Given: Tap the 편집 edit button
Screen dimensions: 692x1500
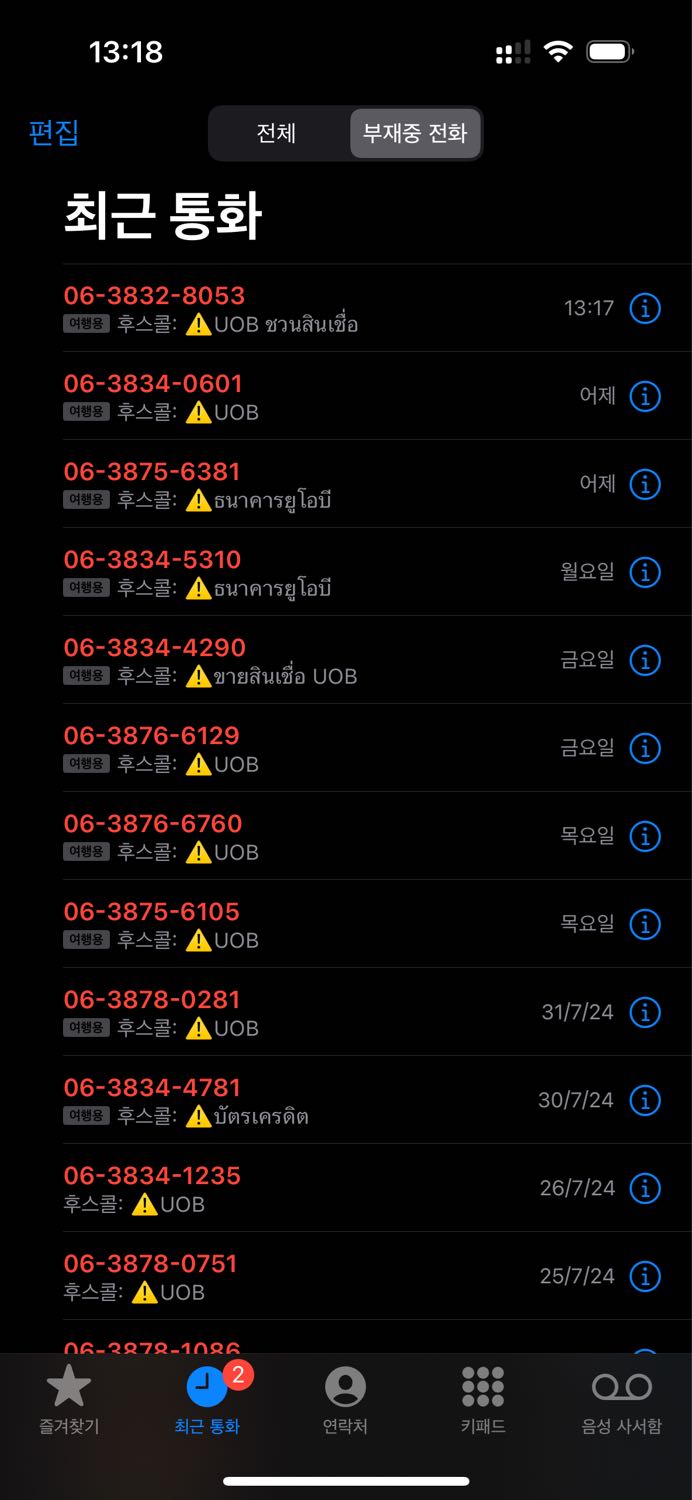Looking at the screenshot, I should 54,133.
